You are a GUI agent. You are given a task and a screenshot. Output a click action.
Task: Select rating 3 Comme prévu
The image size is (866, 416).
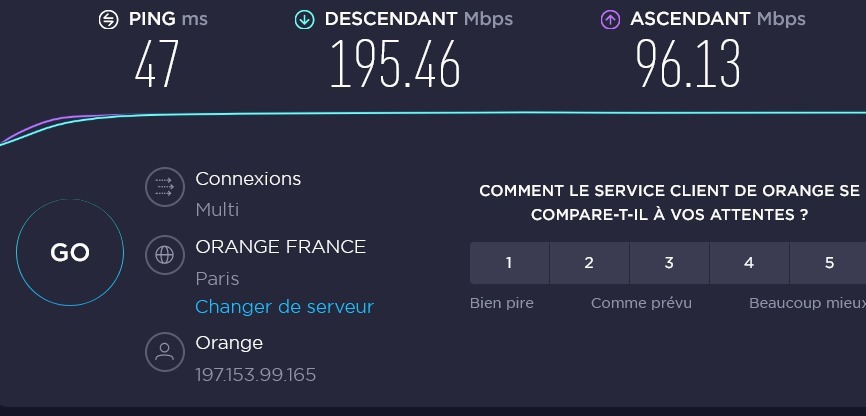tap(669, 263)
